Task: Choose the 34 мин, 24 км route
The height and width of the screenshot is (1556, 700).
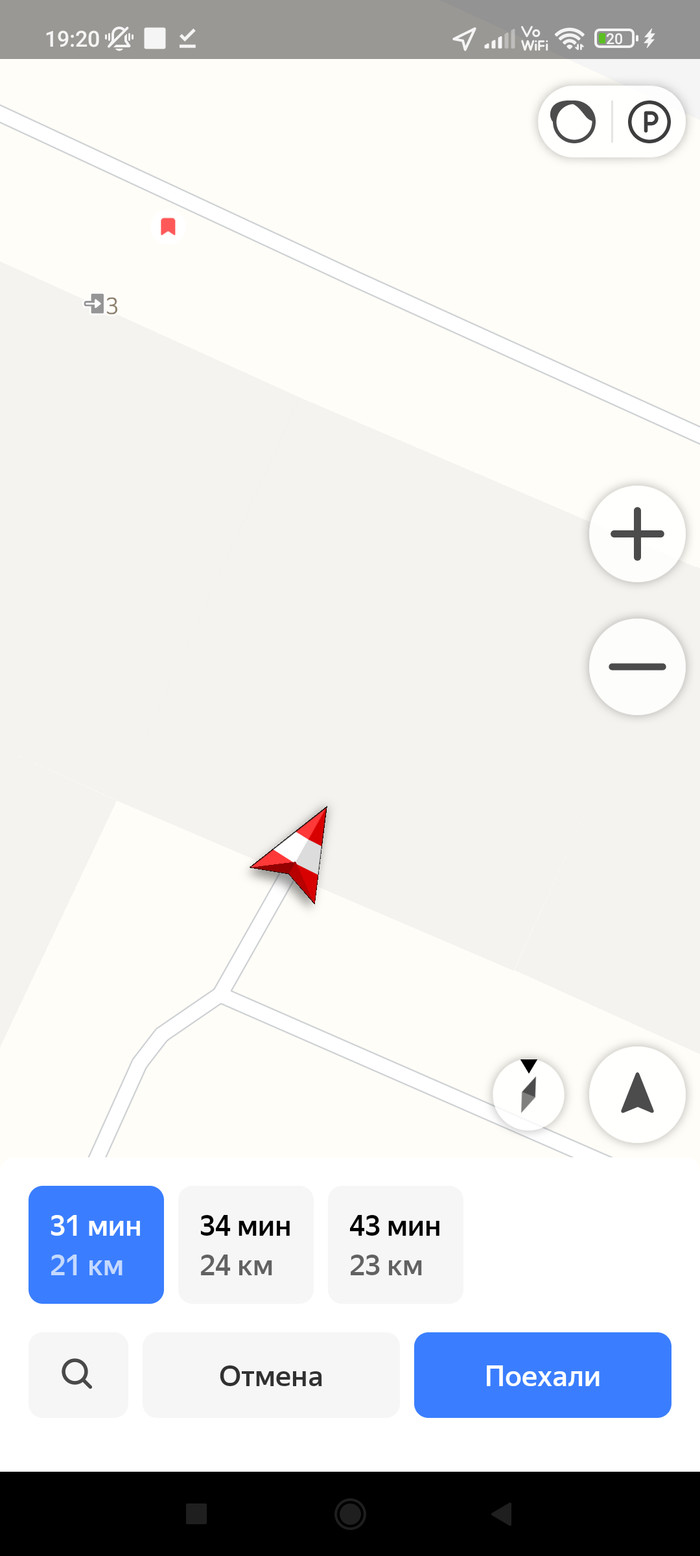Action: click(x=246, y=1245)
